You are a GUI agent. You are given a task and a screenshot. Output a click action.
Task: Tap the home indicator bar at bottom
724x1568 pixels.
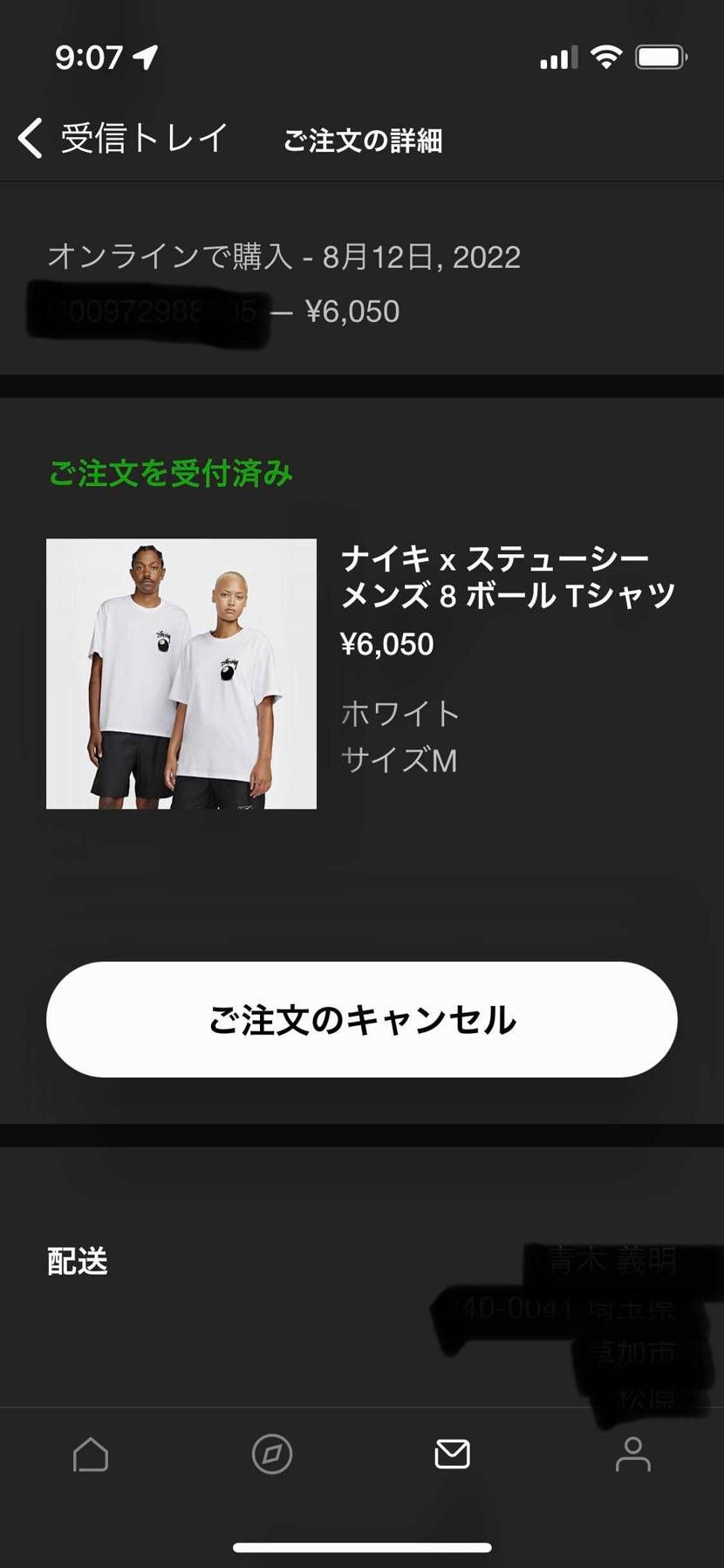[362, 1547]
